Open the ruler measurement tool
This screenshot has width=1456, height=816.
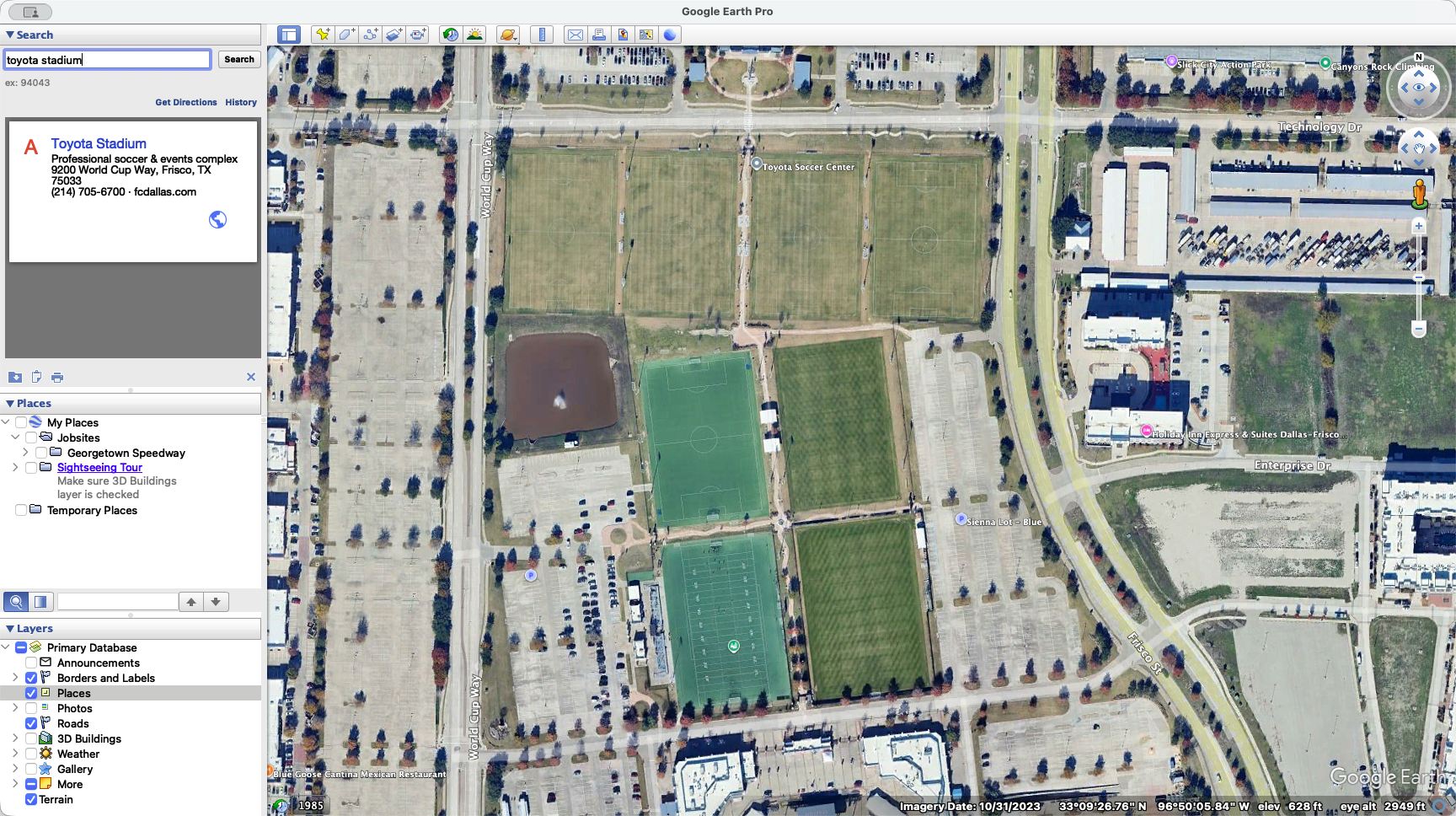542,35
